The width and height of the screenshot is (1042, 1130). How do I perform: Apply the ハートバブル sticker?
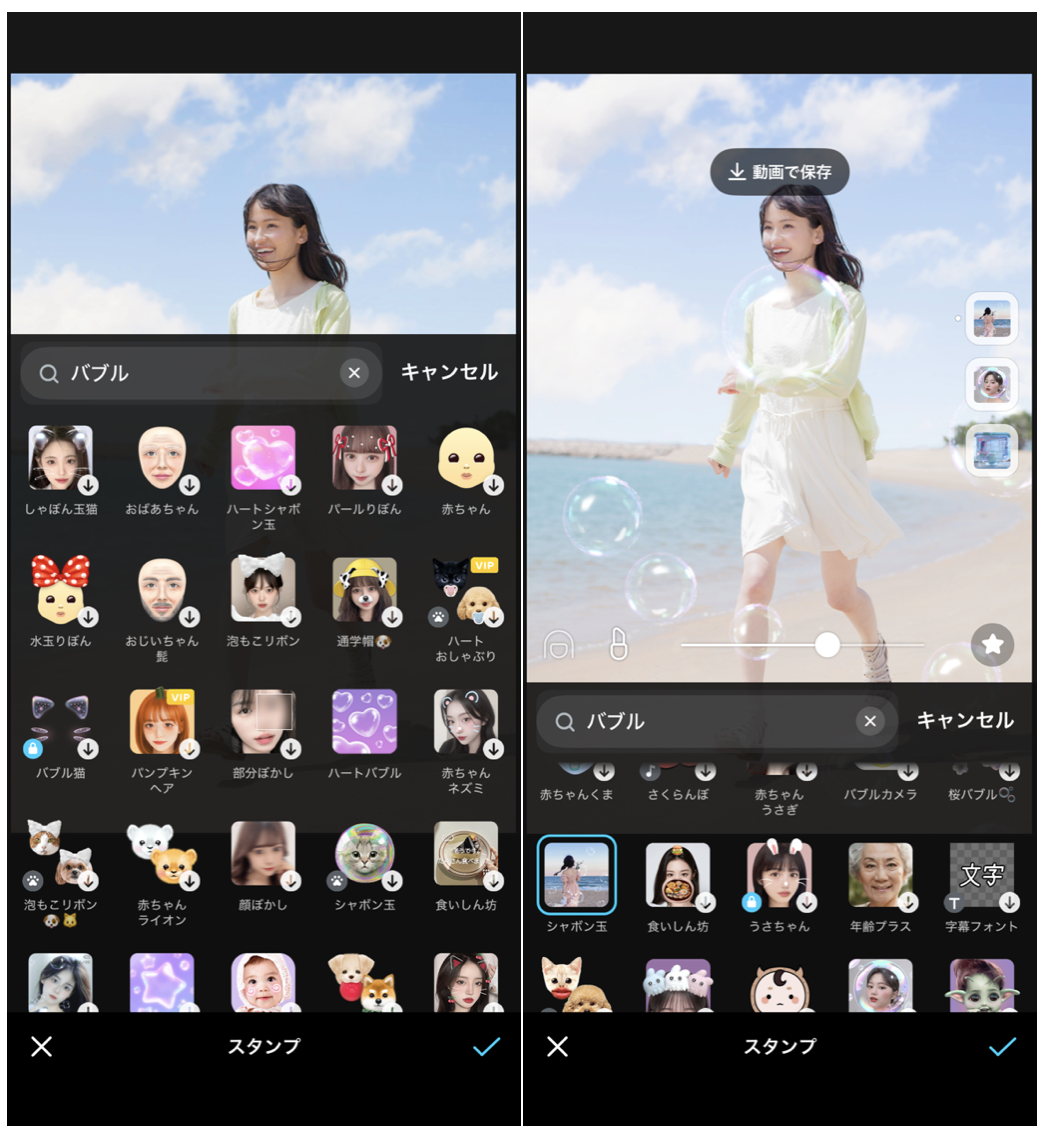(x=365, y=722)
